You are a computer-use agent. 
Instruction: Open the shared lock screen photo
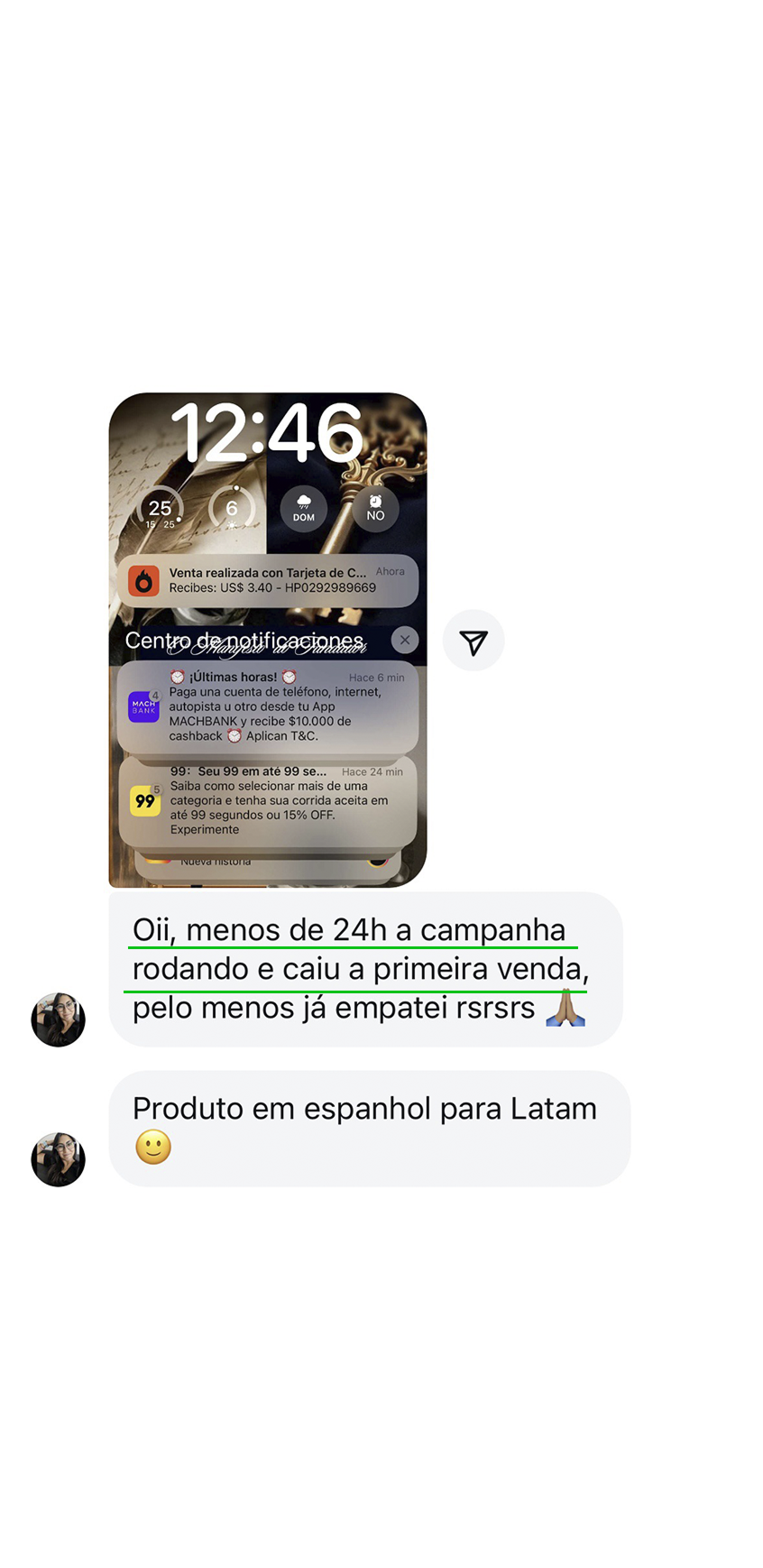tap(268, 640)
